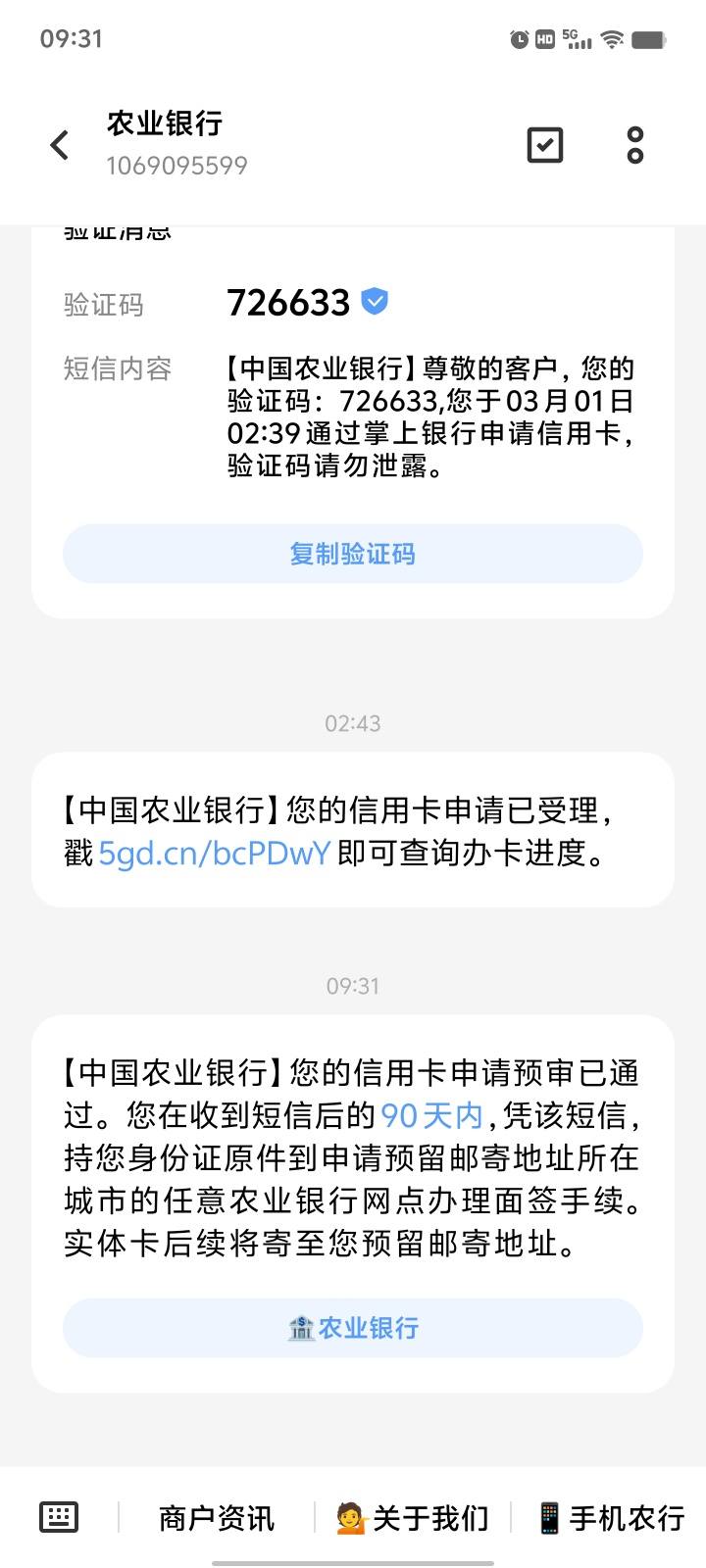Screen dimensions: 706x1568
Task: Go back from the 农业银行 conversation
Action: coord(60,145)
